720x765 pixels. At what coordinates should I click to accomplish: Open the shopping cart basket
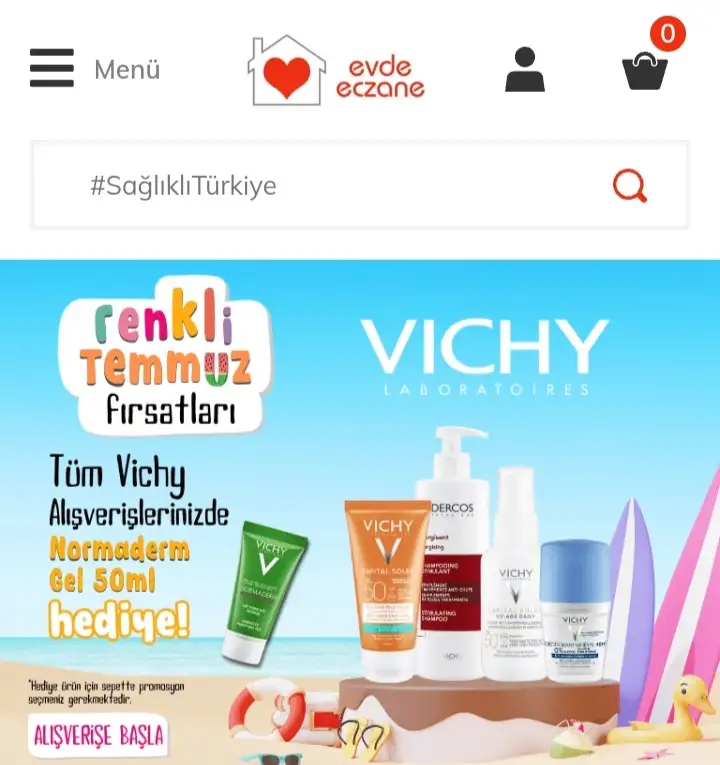pos(645,69)
